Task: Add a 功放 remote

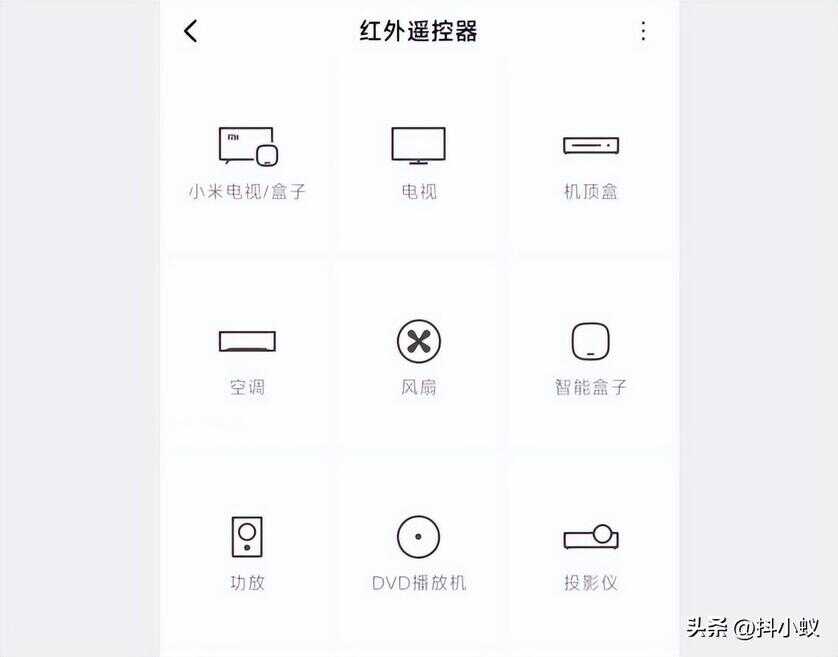Action: click(x=247, y=550)
